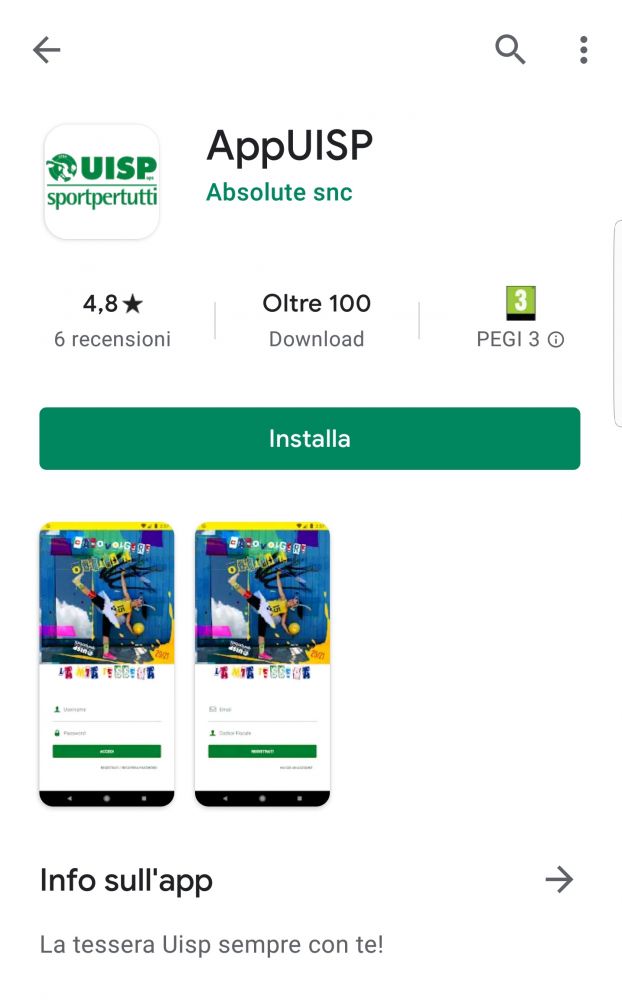This screenshot has width=622, height=1000.
Task: Open developer page Absolute snc
Action: coord(279,192)
